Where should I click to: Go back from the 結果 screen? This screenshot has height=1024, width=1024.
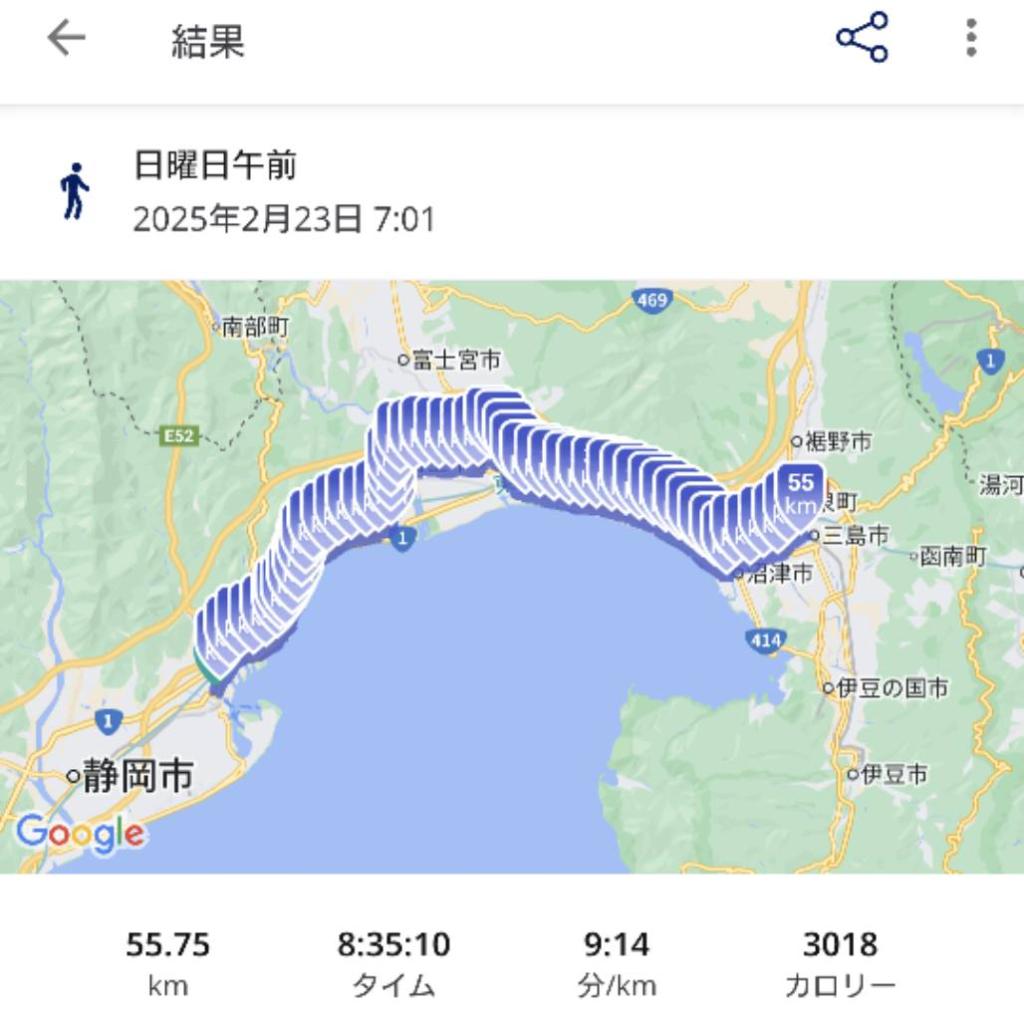pyautogui.click(x=66, y=39)
